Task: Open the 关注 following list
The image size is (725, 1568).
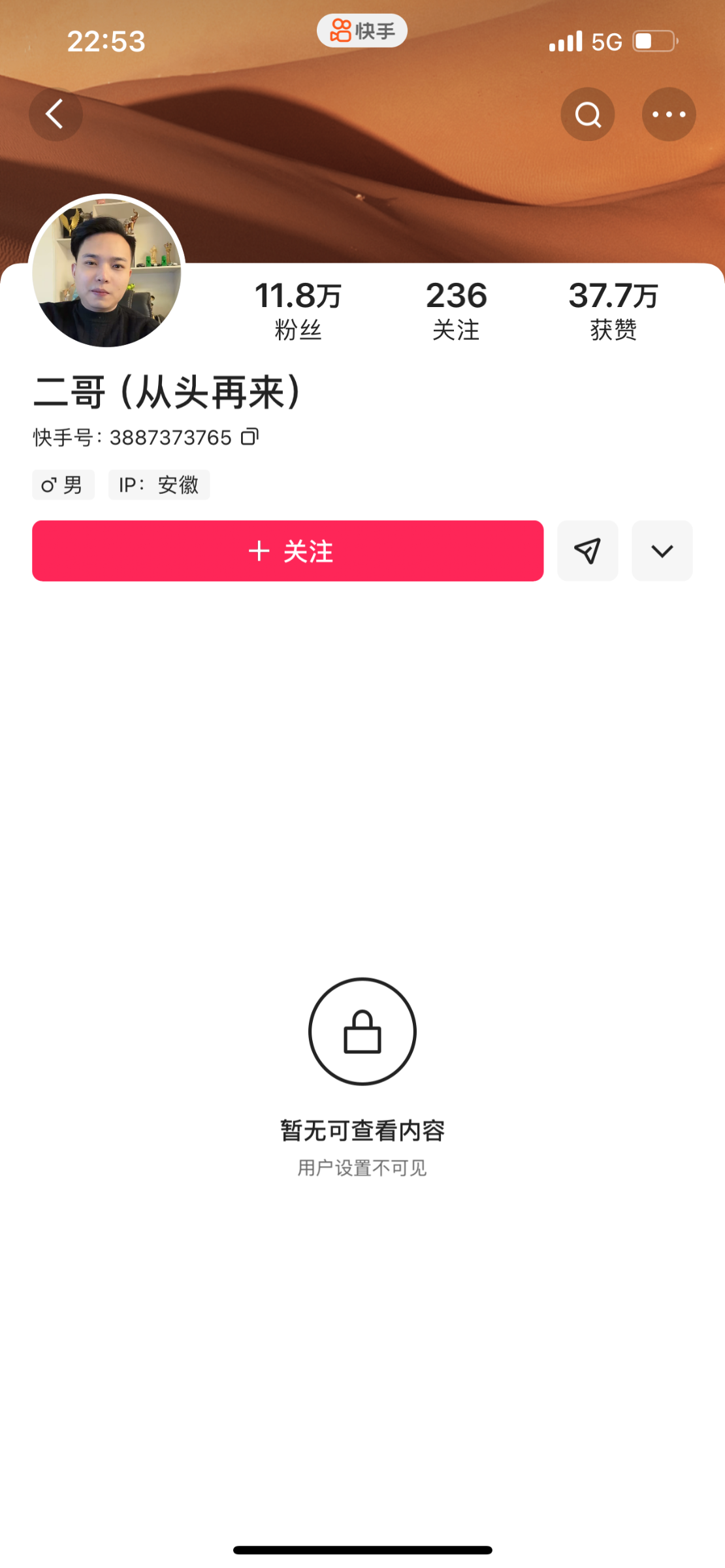Action: 456,308
